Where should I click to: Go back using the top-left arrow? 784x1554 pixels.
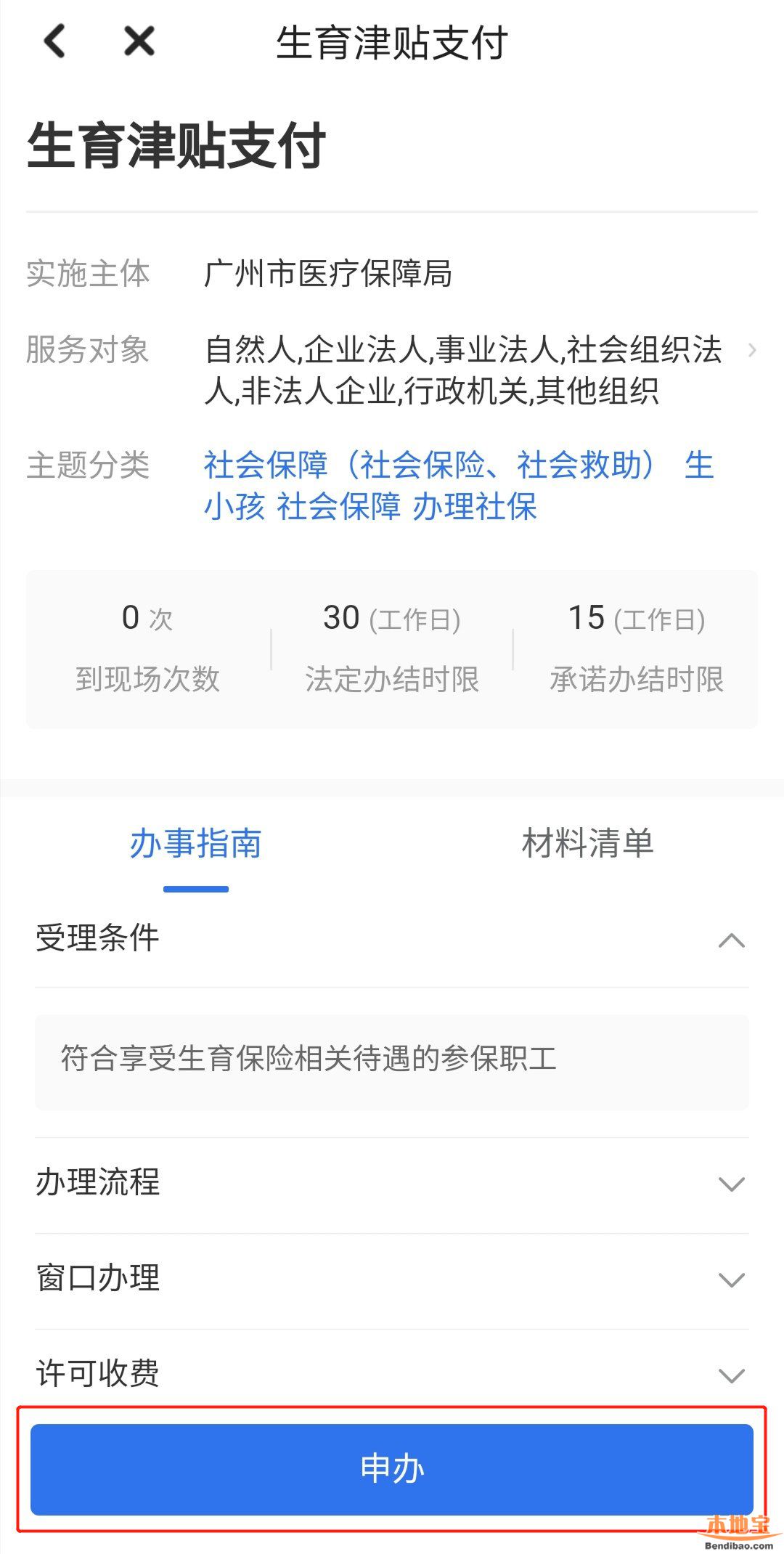54,41
